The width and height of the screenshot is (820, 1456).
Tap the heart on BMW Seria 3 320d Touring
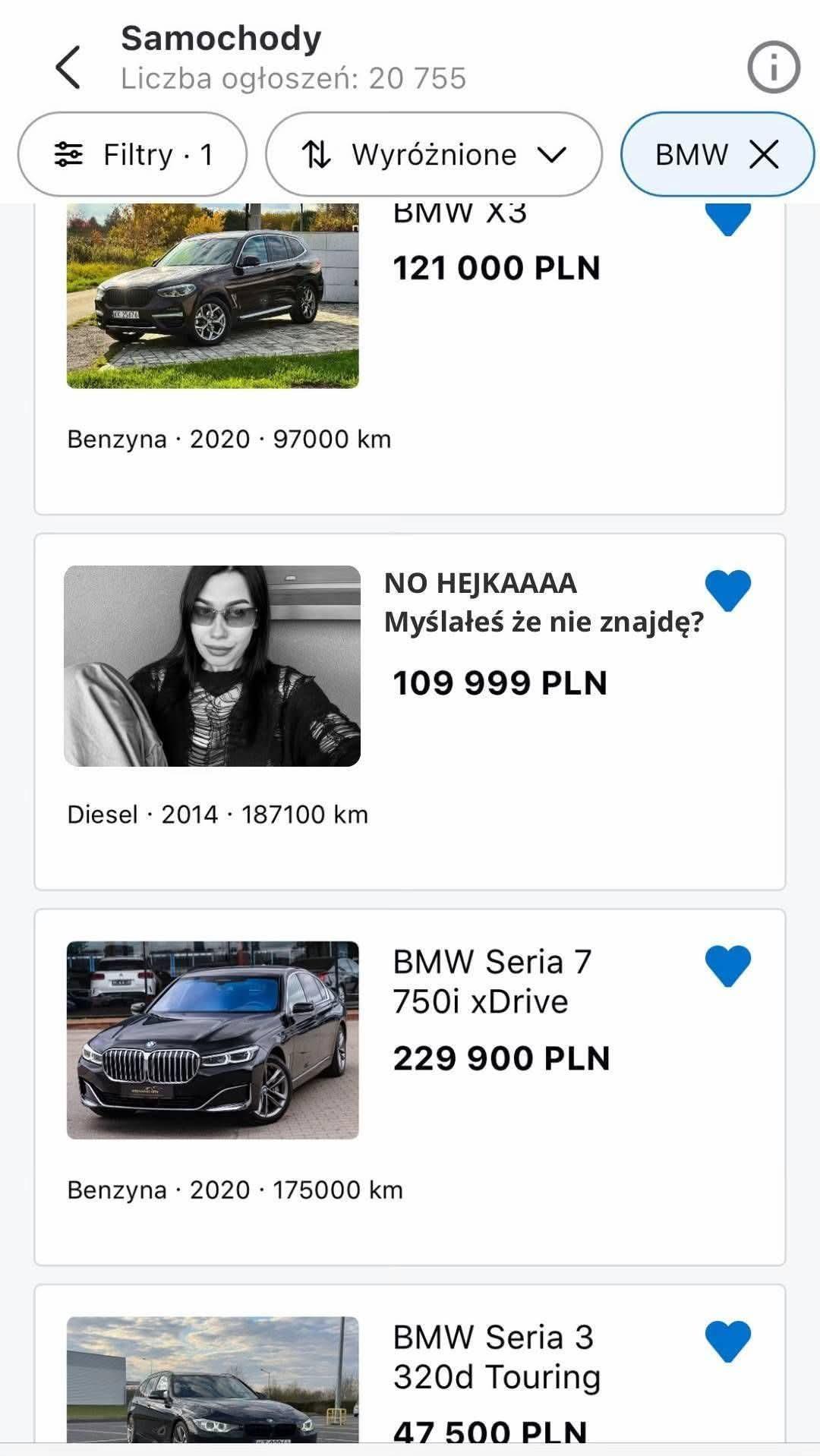pos(727,1341)
